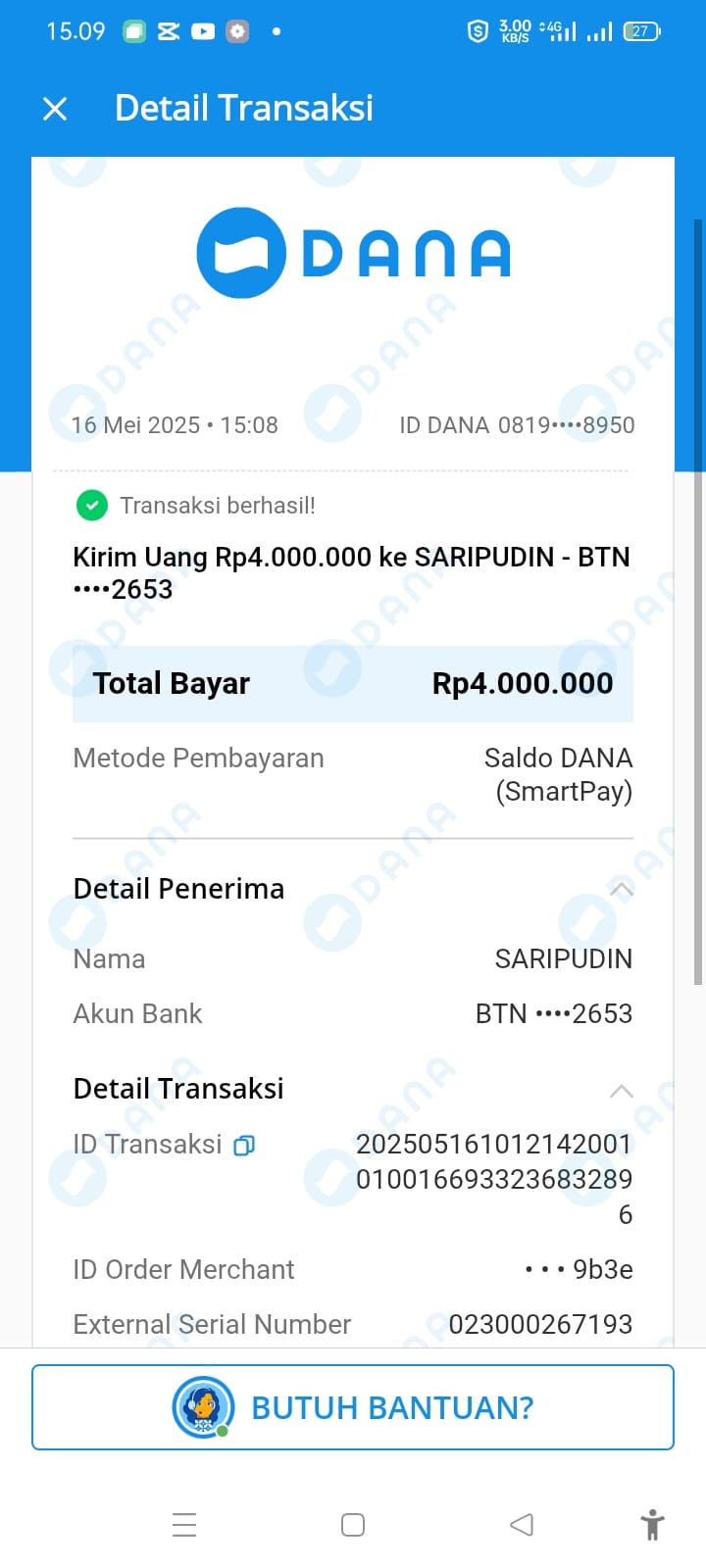Collapse the Detail Penerima section

621,890
